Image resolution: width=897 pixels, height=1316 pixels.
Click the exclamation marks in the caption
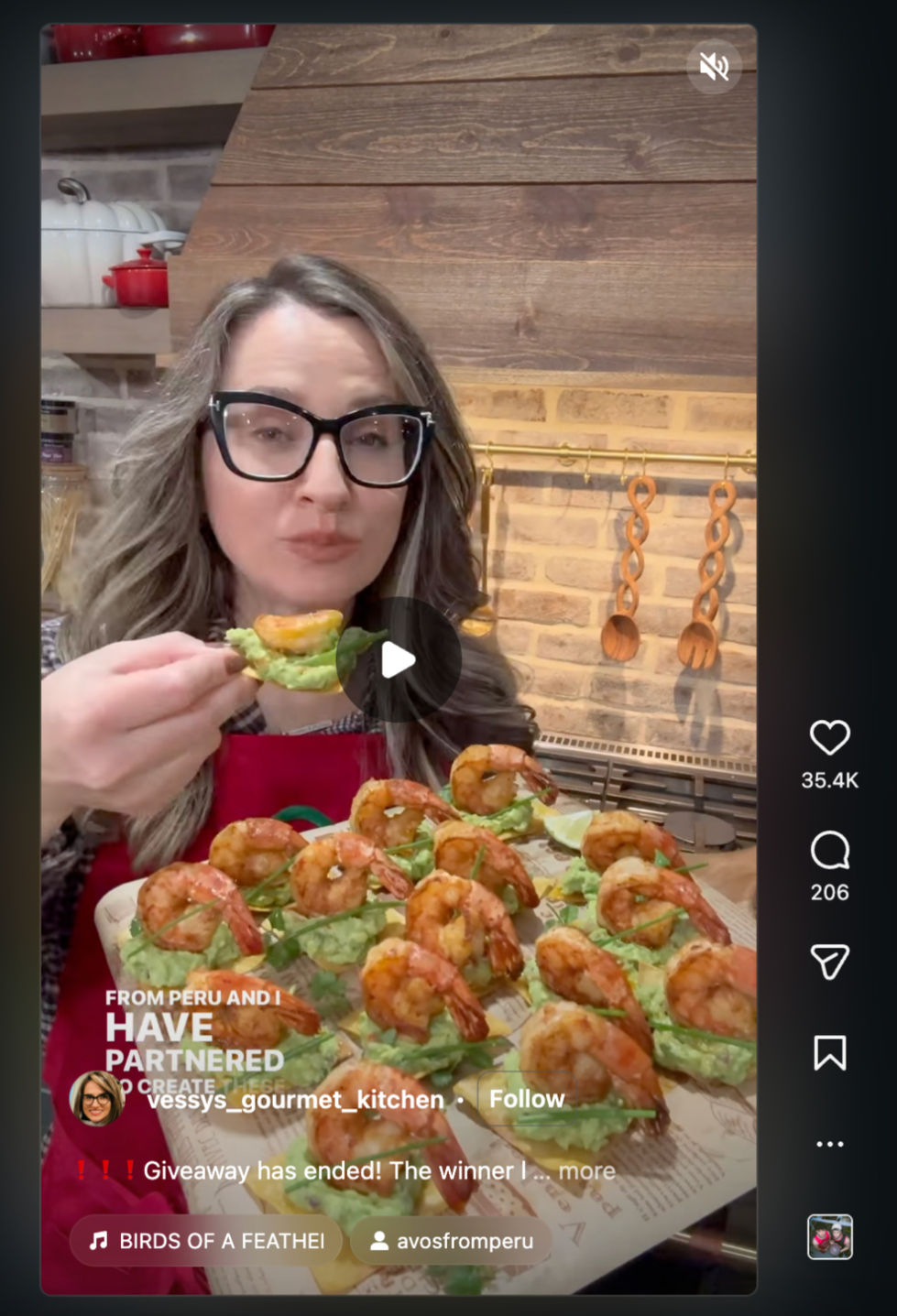[x=104, y=1169]
